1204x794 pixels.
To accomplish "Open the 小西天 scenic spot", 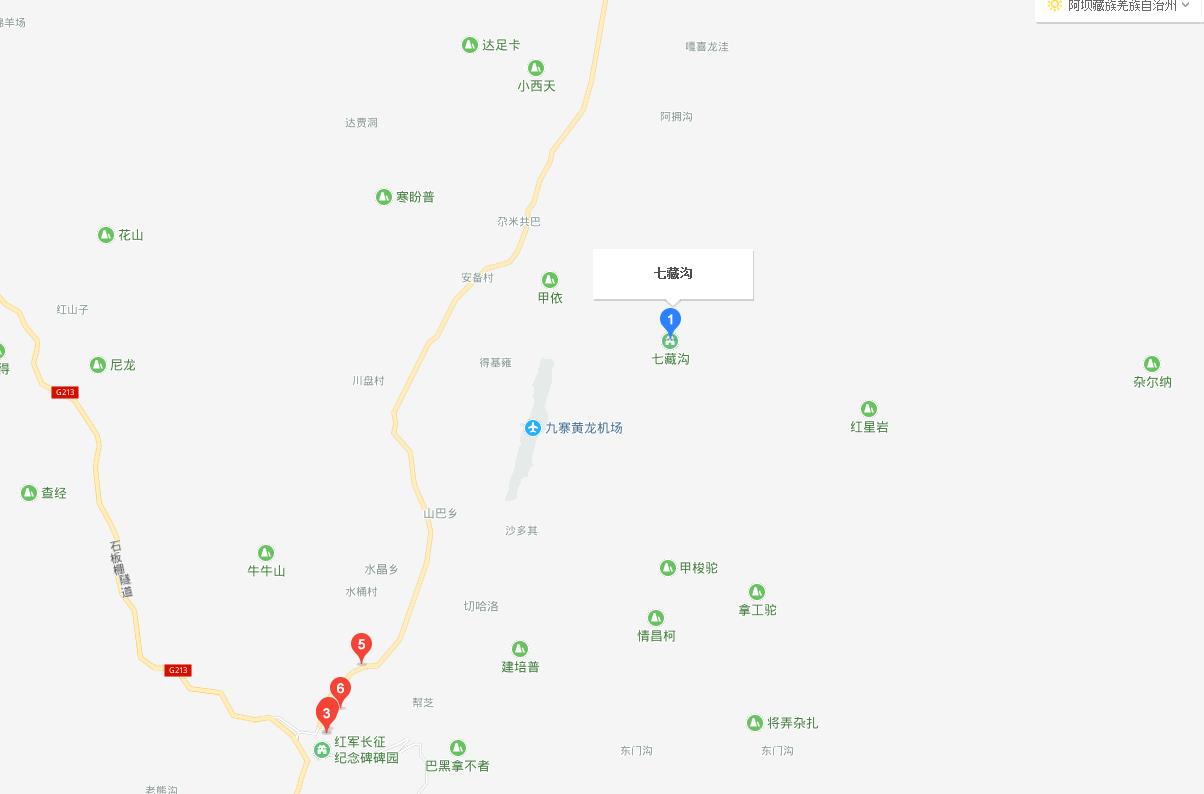I will click(x=536, y=77).
